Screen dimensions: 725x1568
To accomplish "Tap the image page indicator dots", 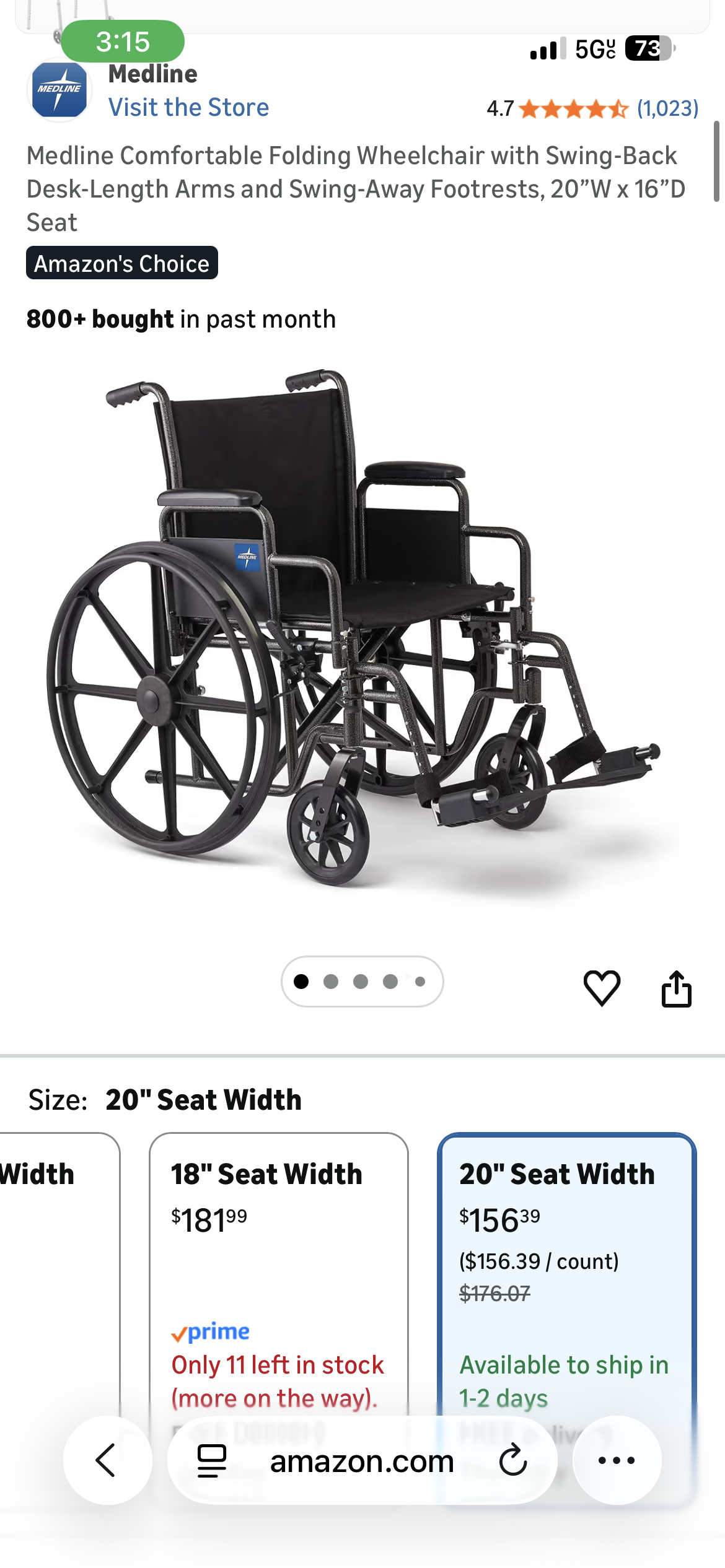I will click(x=362, y=982).
